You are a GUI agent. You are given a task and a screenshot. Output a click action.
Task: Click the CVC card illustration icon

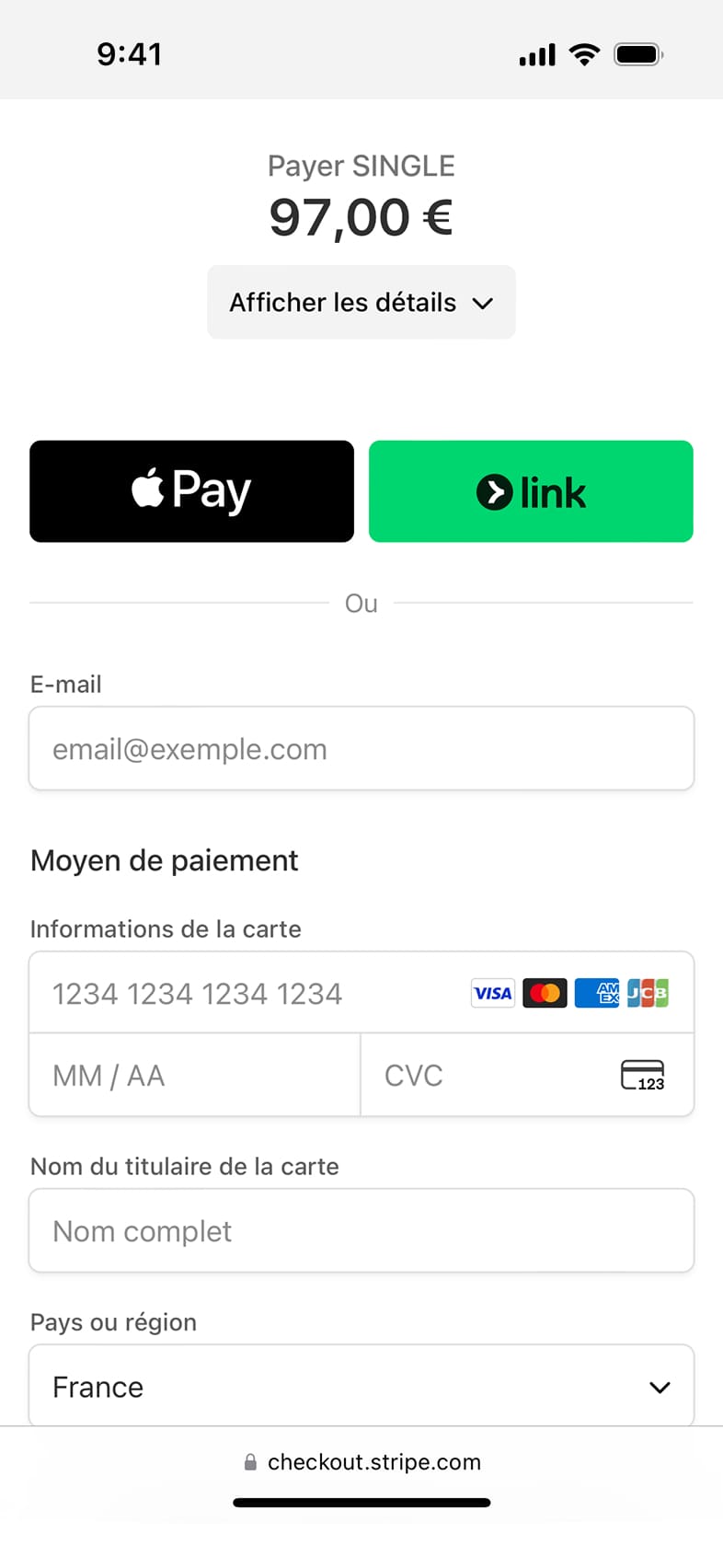(x=644, y=1075)
